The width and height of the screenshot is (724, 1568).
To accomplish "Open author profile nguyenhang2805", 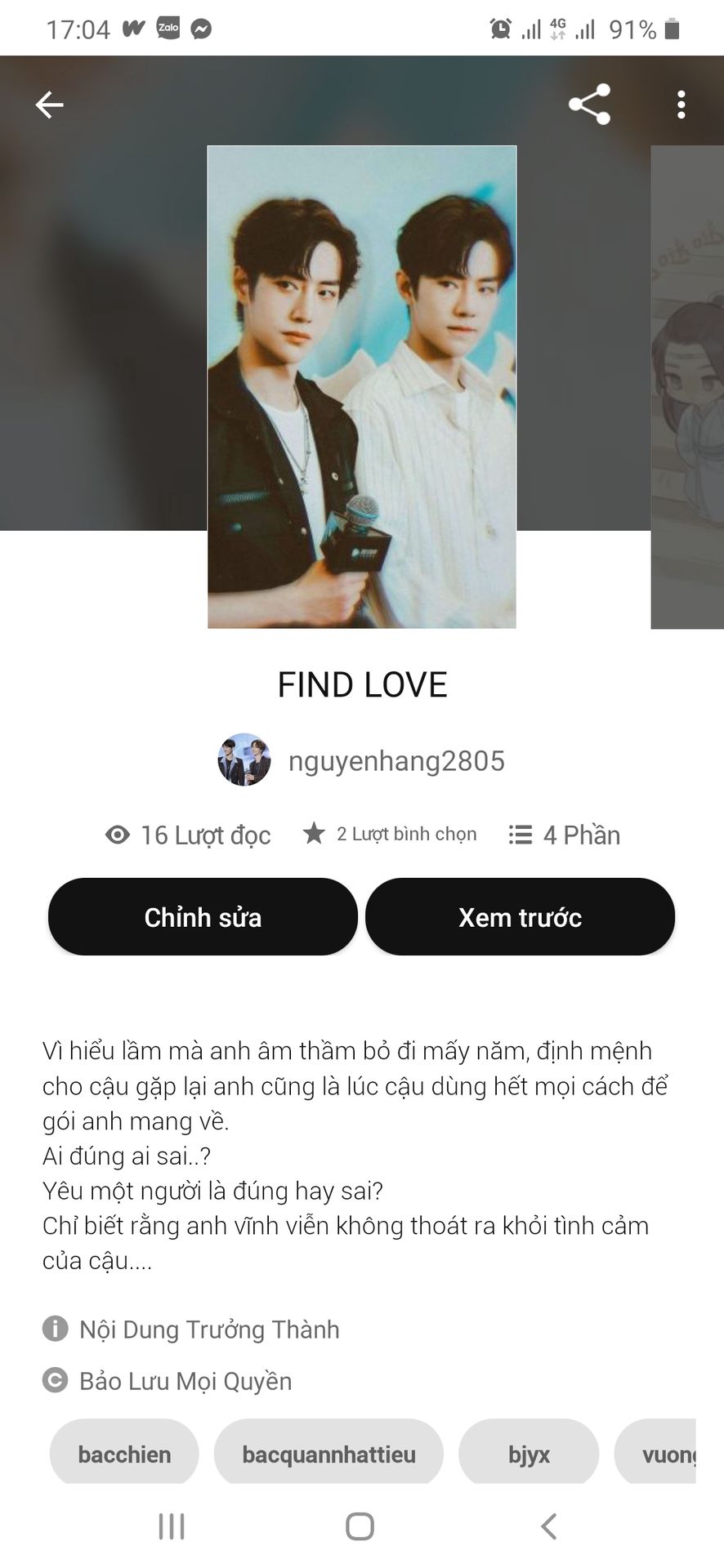I will pyautogui.click(x=362, y=760).
